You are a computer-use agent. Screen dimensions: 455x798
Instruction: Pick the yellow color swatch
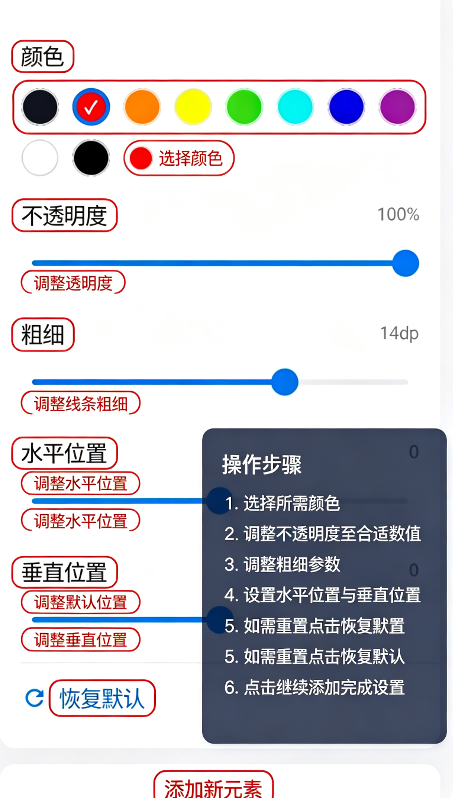(x=193, y=107)
